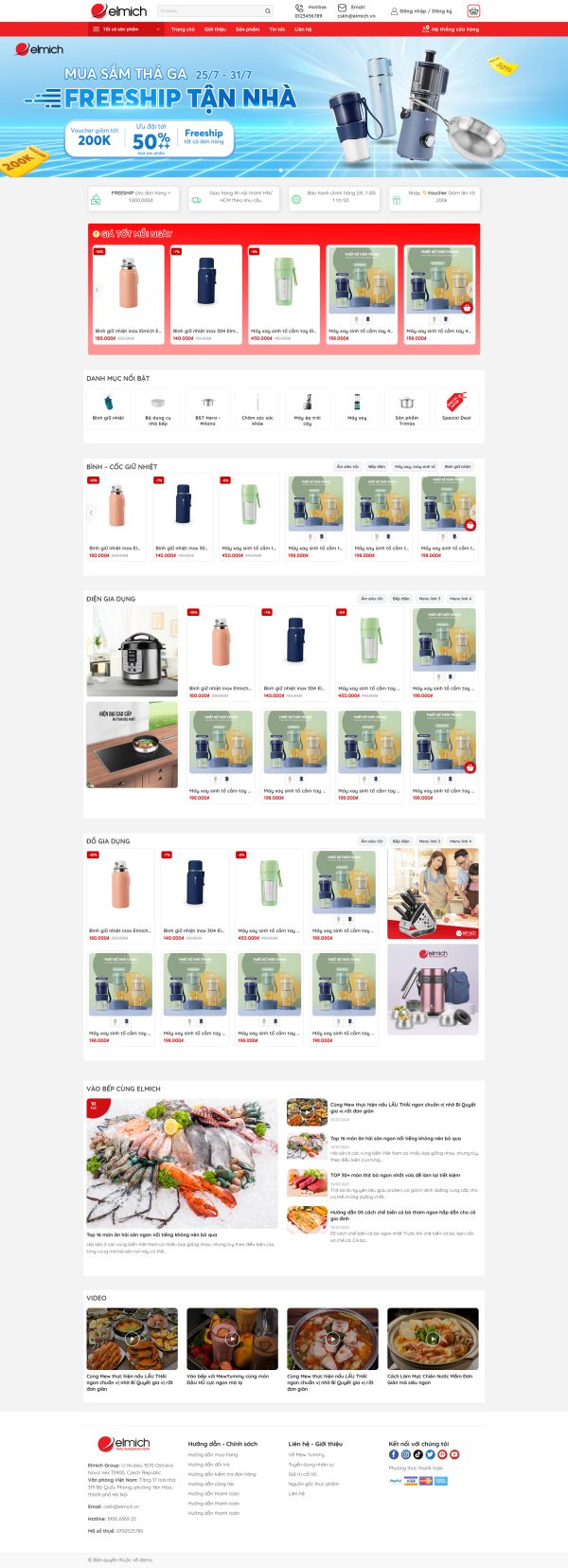
Task: Open the Máy ép trái cây category
Action: pos(307,408)
